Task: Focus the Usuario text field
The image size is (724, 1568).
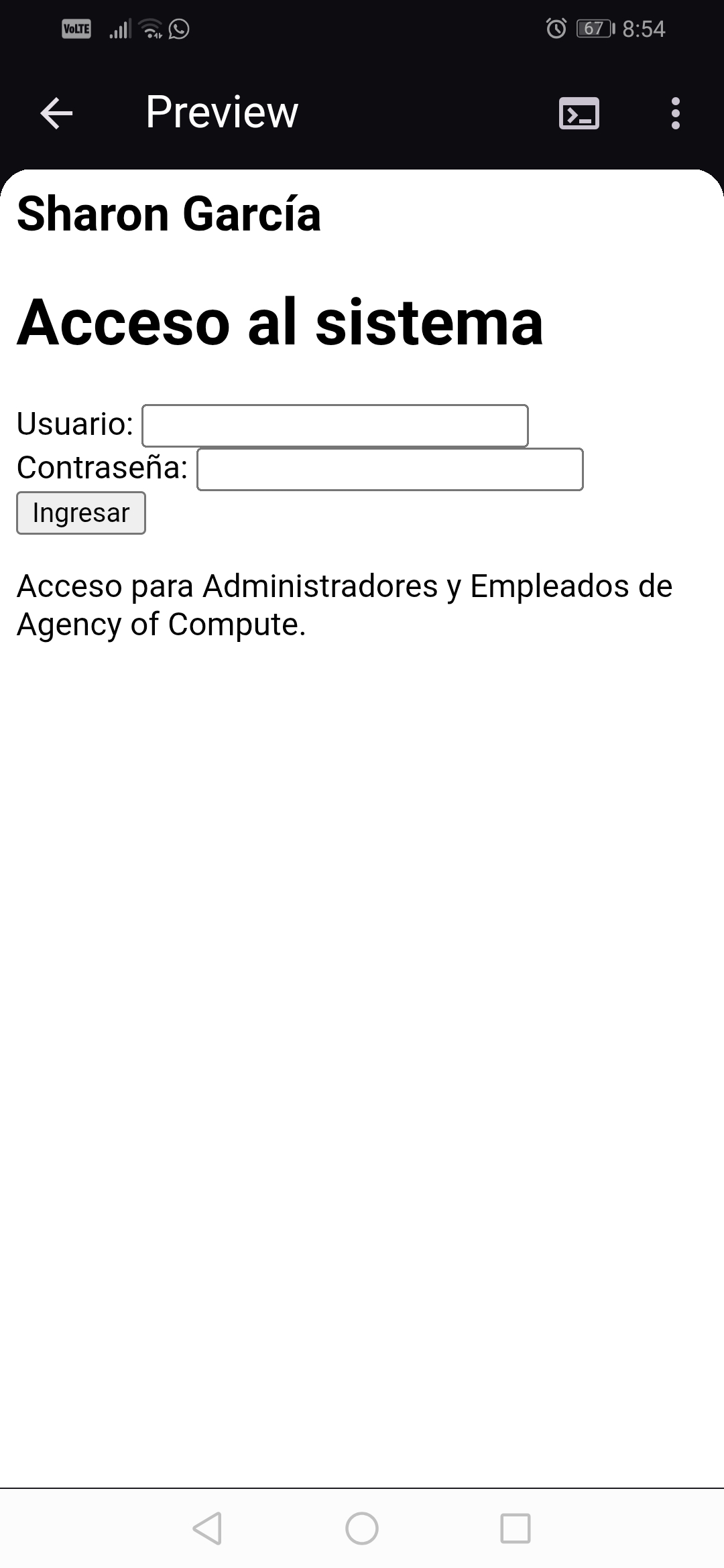Action: (335, 426)
